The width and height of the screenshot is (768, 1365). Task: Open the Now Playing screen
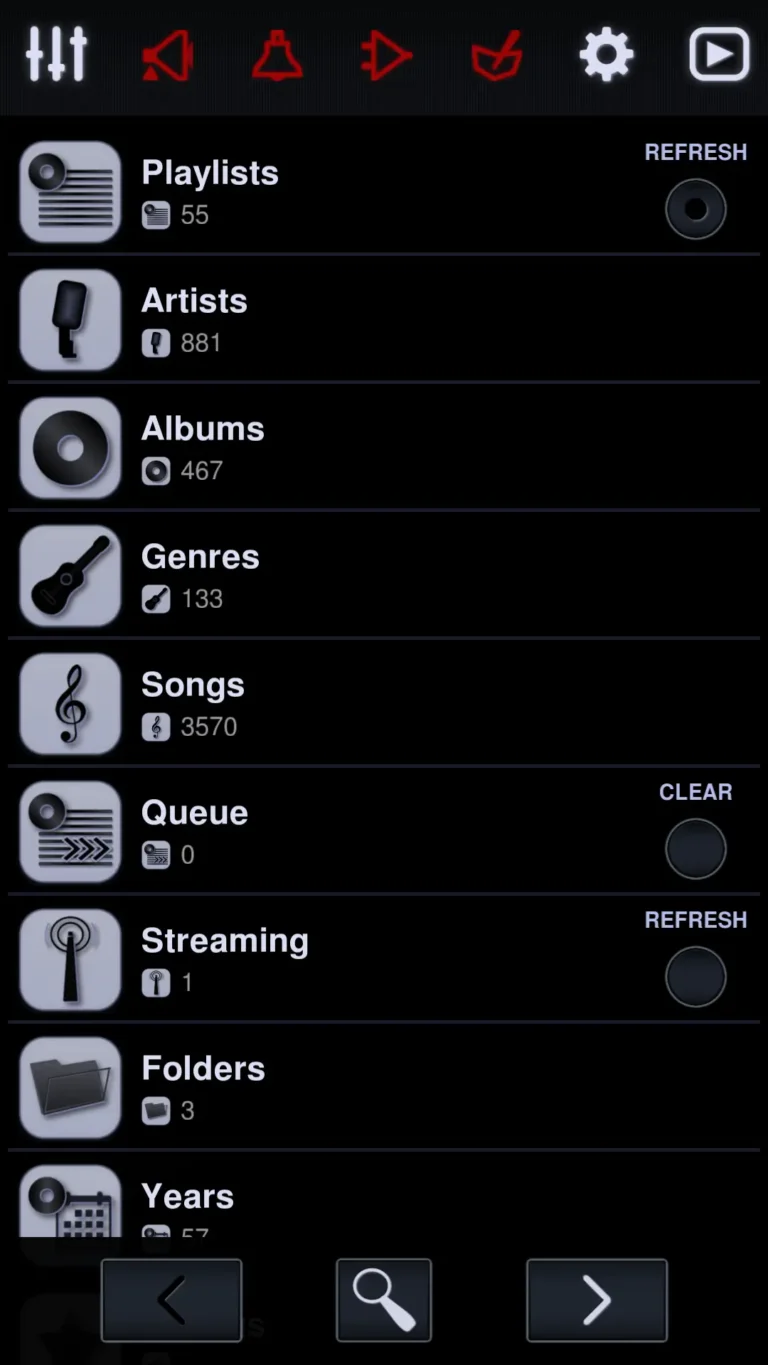719,54
